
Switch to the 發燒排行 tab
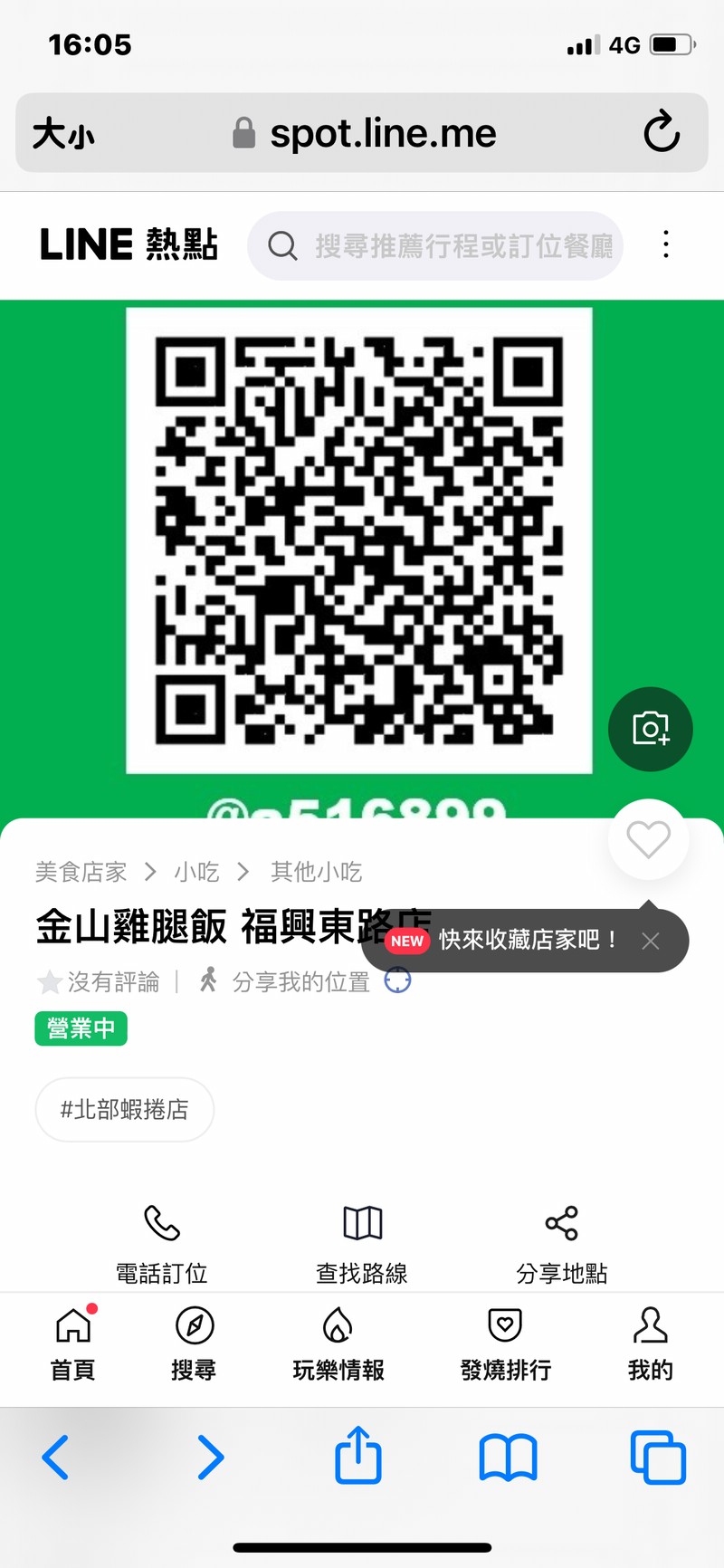tap(506, 1343)
